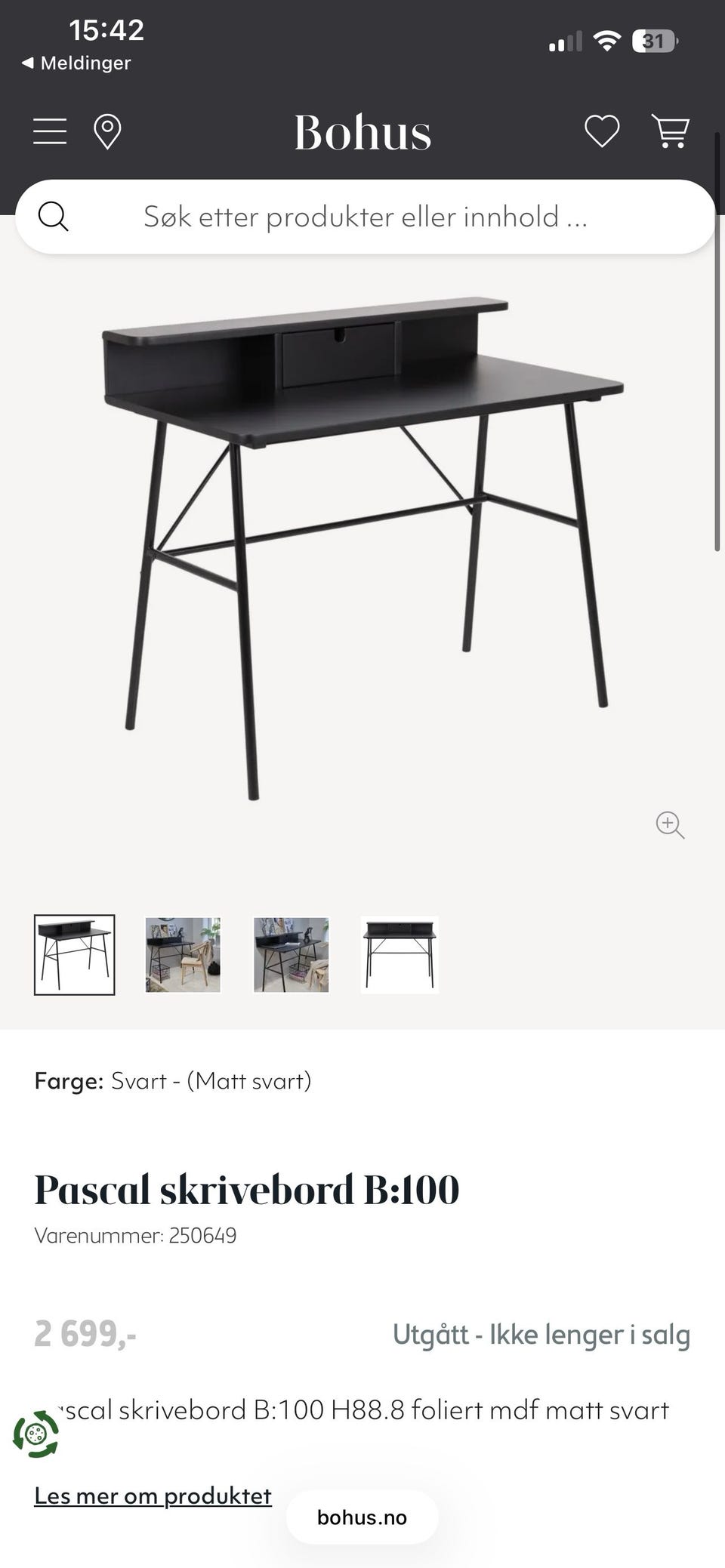Image resolution: width=725 pixels, height=1568 pixels.
Task: Open the store locator pin
Action: [107, 132]
